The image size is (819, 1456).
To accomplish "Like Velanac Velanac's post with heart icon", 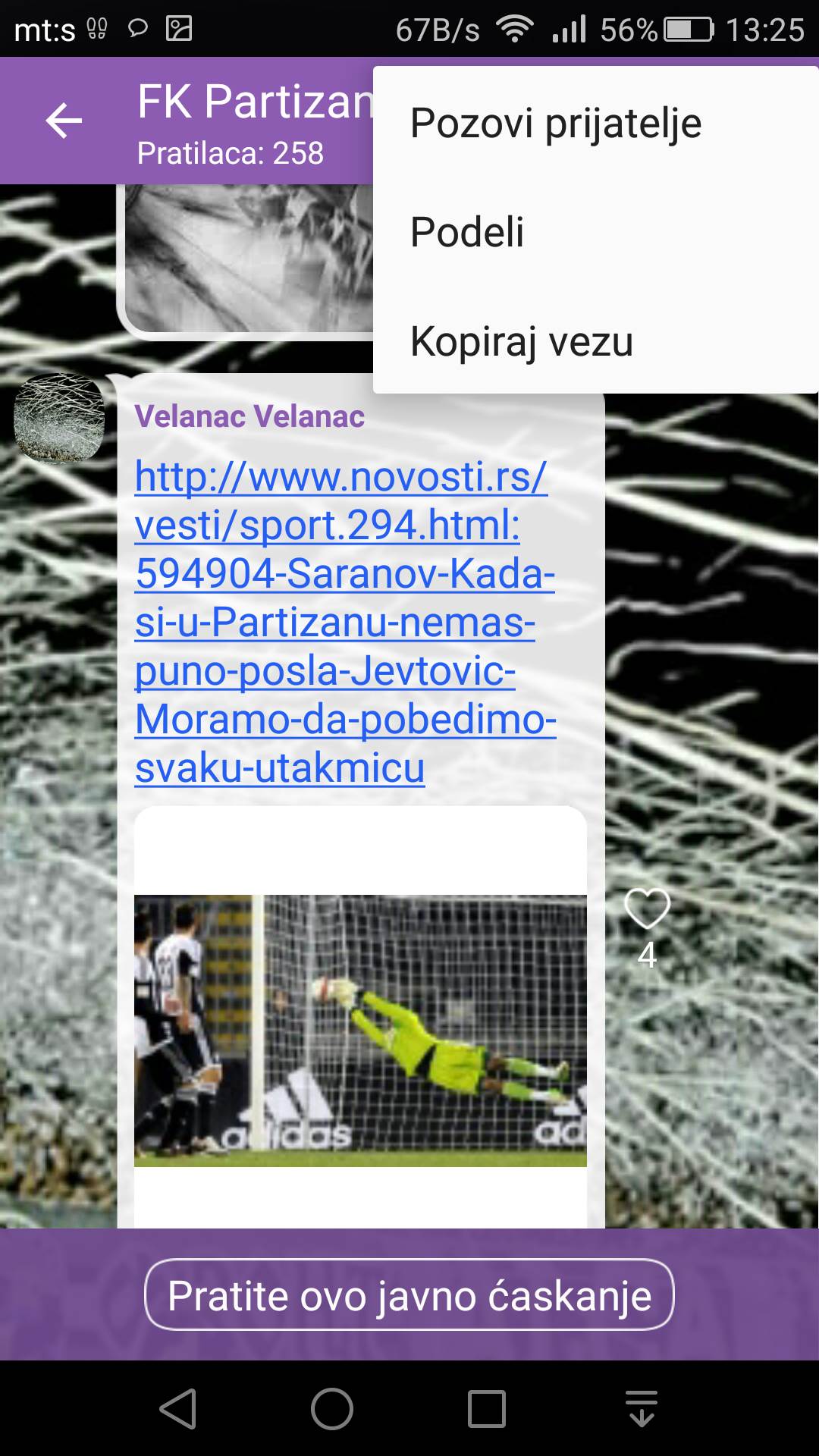I will 647,908.
